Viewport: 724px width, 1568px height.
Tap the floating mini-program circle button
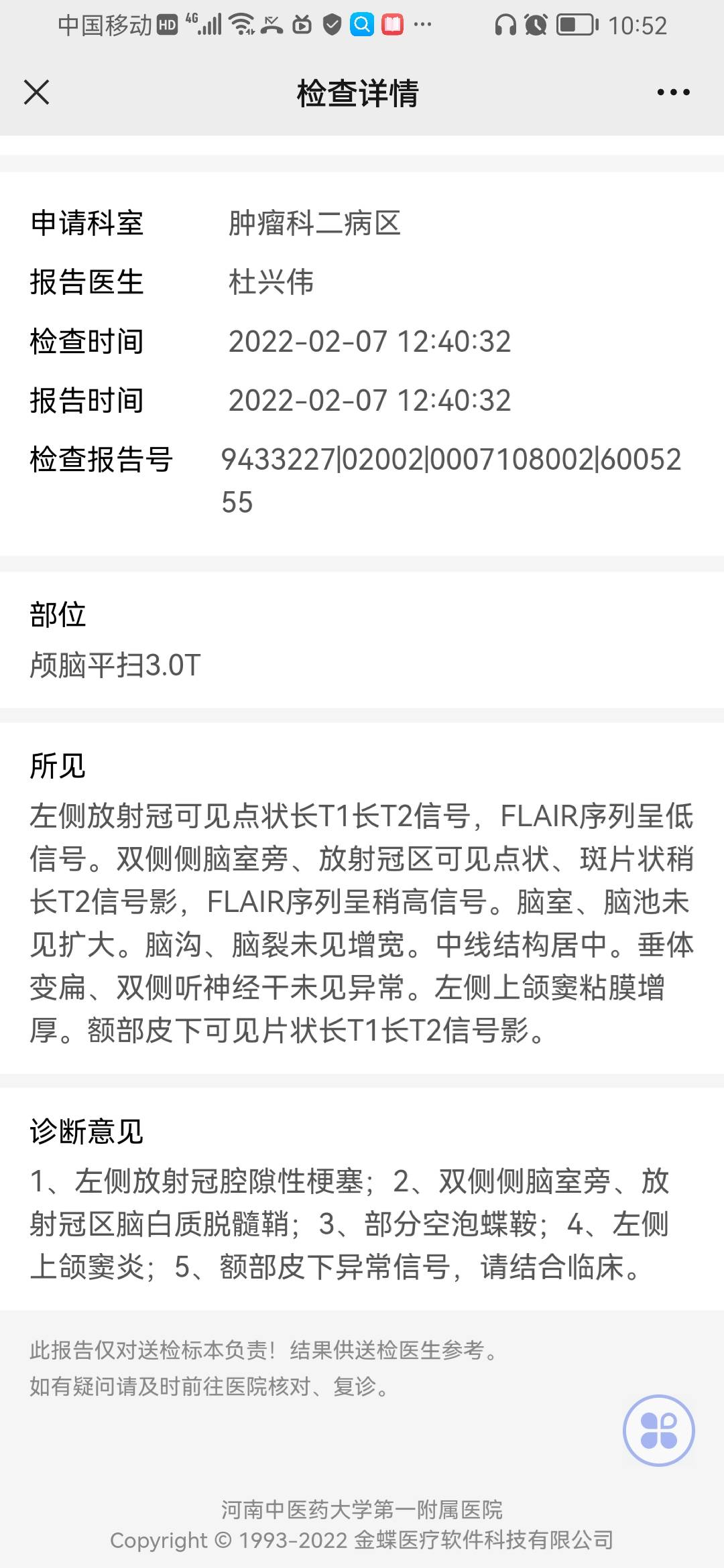pyautogui.click(x=660, y=1437)
